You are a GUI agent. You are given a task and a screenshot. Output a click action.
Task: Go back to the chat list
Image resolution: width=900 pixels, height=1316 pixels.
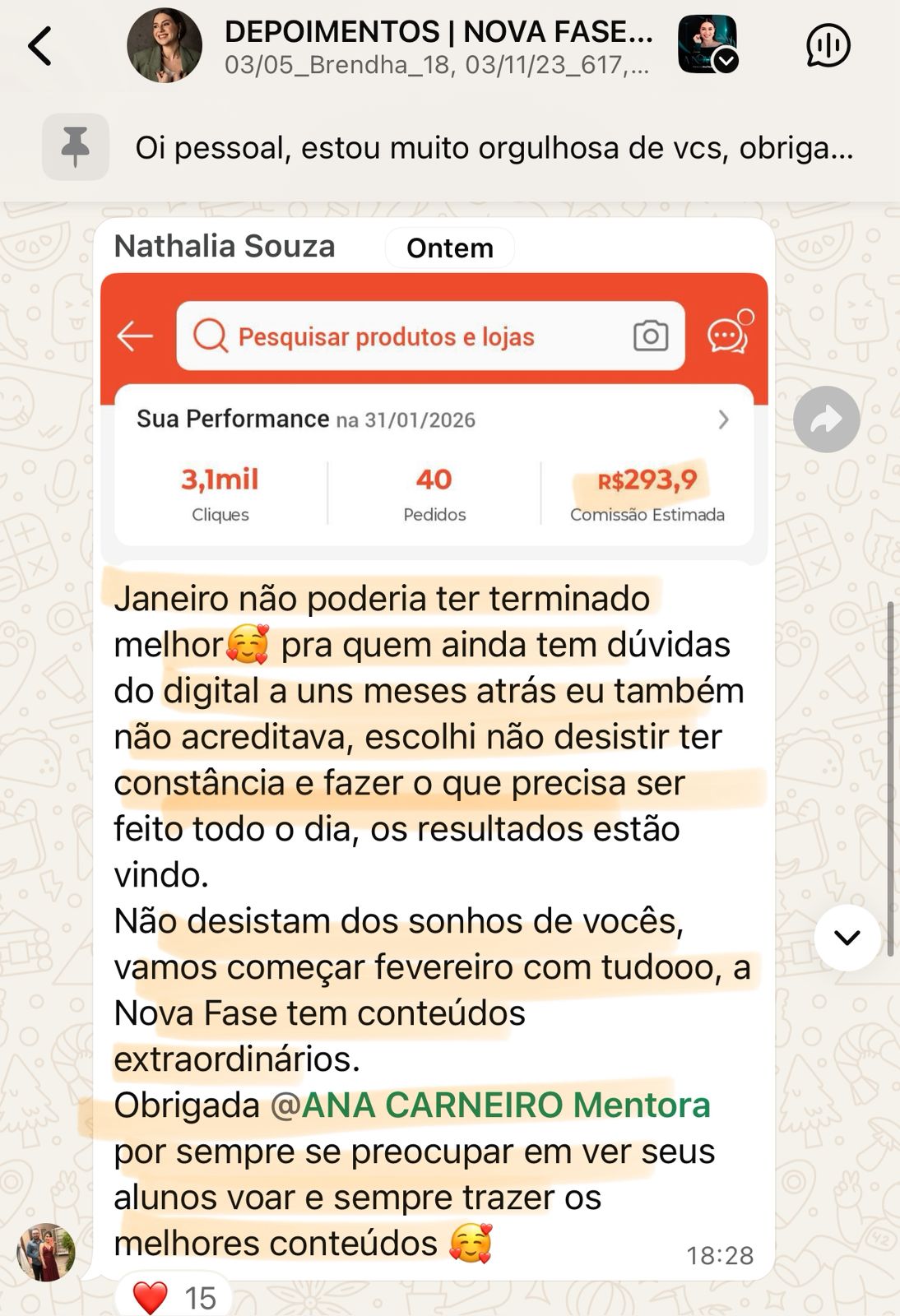[x=39, y=46]
